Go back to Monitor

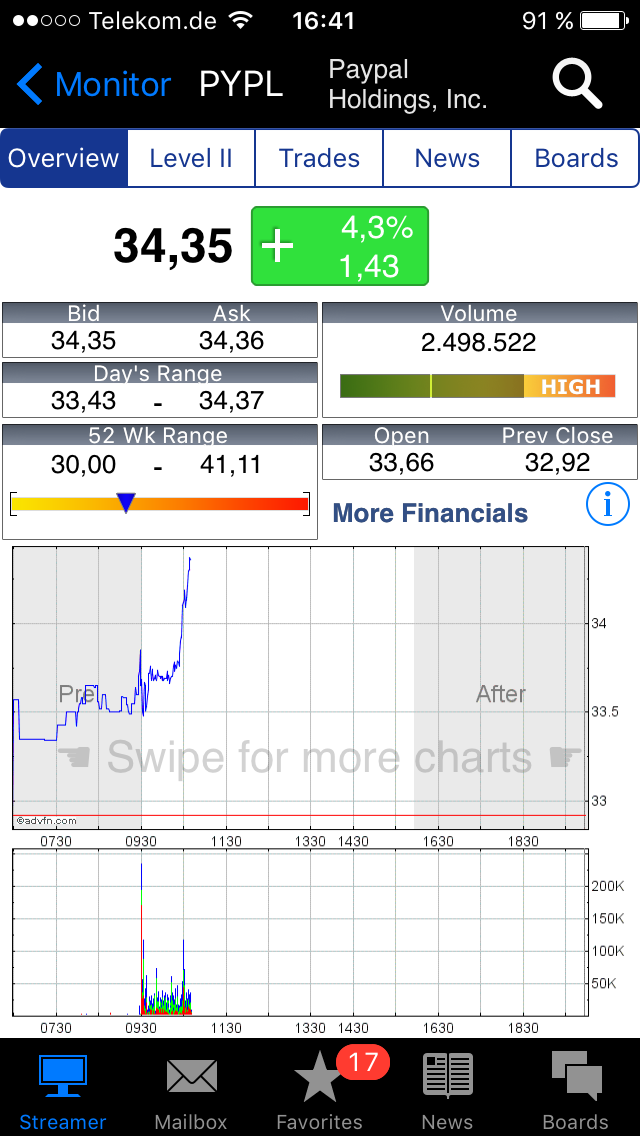point(94,85)
